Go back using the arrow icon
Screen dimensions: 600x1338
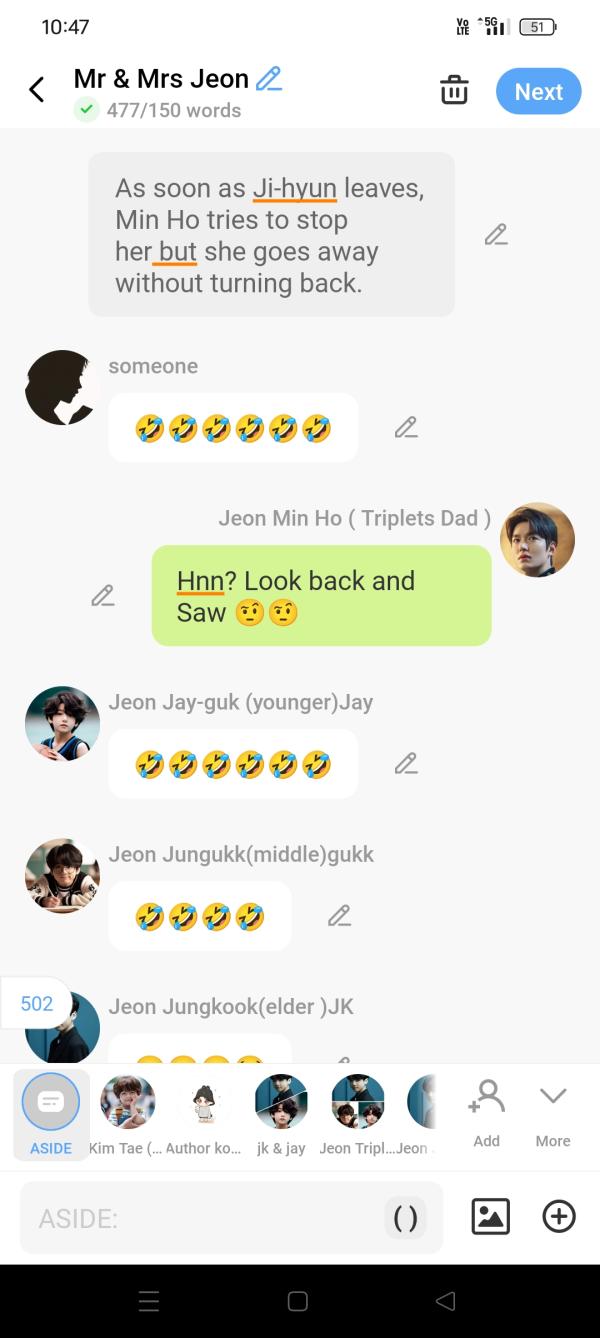pyautogui.click(x=37, y=90)
